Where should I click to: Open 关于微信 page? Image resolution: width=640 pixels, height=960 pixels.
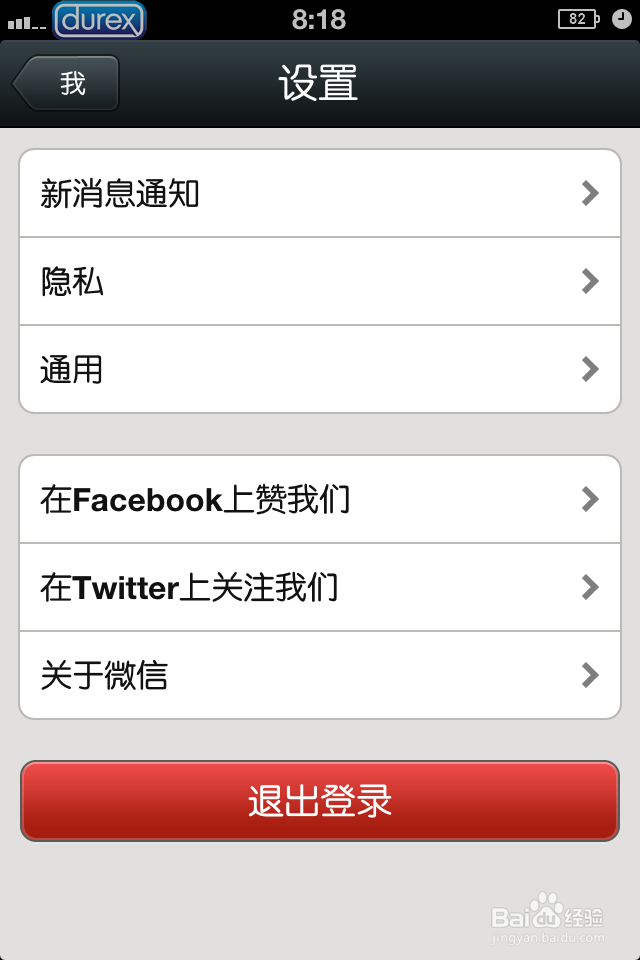pyautogui.click(x=320, y=675)
